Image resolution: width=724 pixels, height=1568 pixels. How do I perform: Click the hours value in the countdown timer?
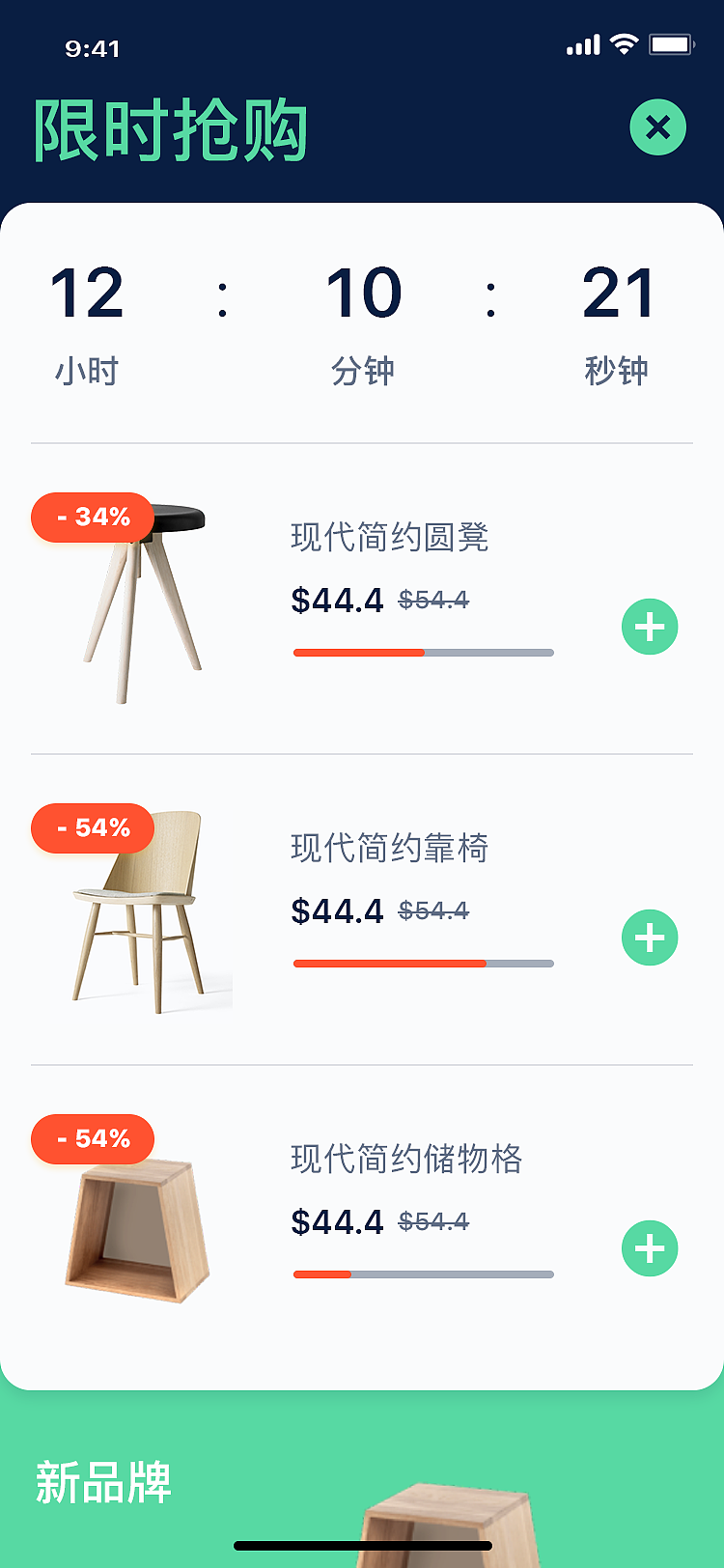click(x=87, y=294)
